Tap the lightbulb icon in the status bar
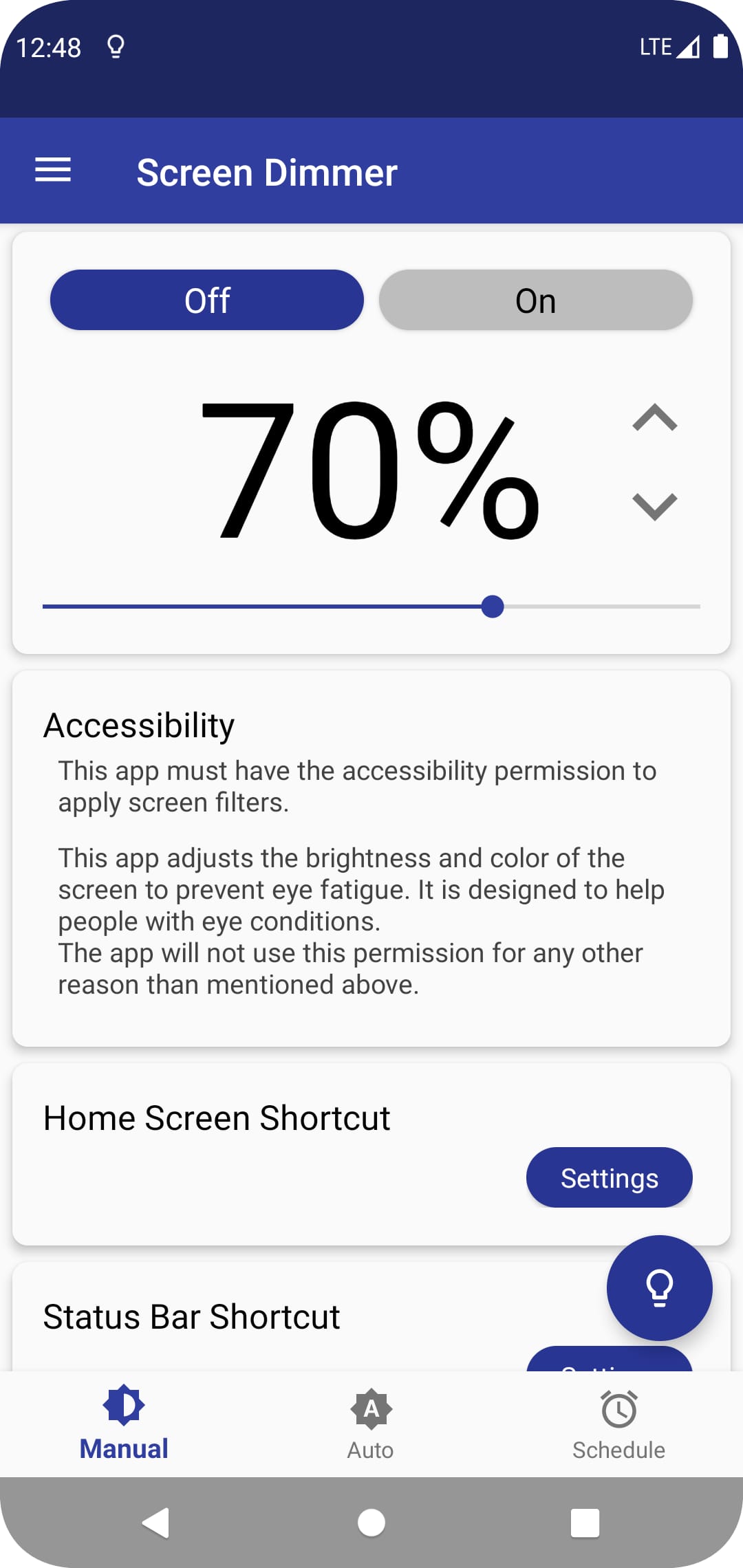The height and width of the screenshot is (1568, 743). [115, 46]
